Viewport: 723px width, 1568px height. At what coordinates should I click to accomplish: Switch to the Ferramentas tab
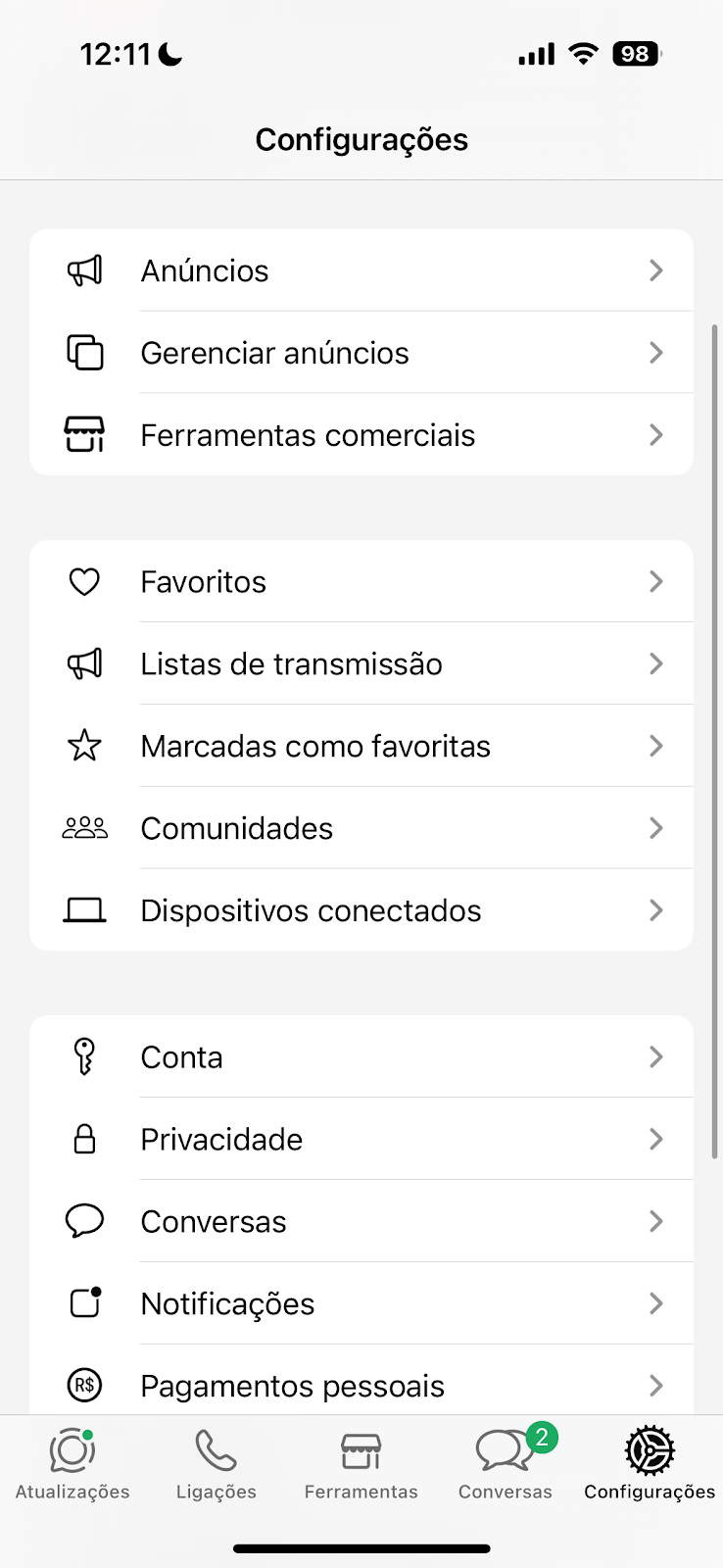point(361,1465)
